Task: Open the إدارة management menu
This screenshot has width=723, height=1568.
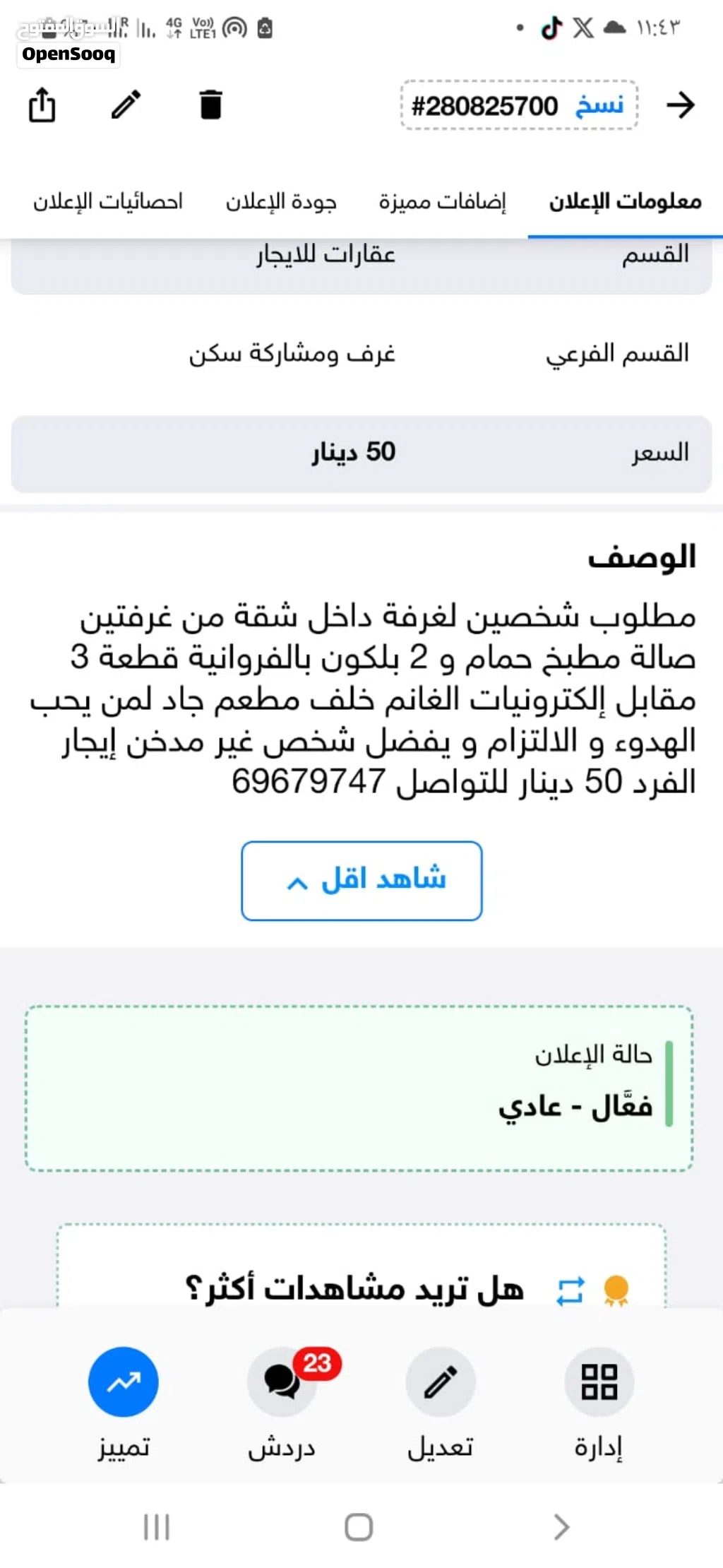Action: pyautogui.click(x=599, y=1403)
